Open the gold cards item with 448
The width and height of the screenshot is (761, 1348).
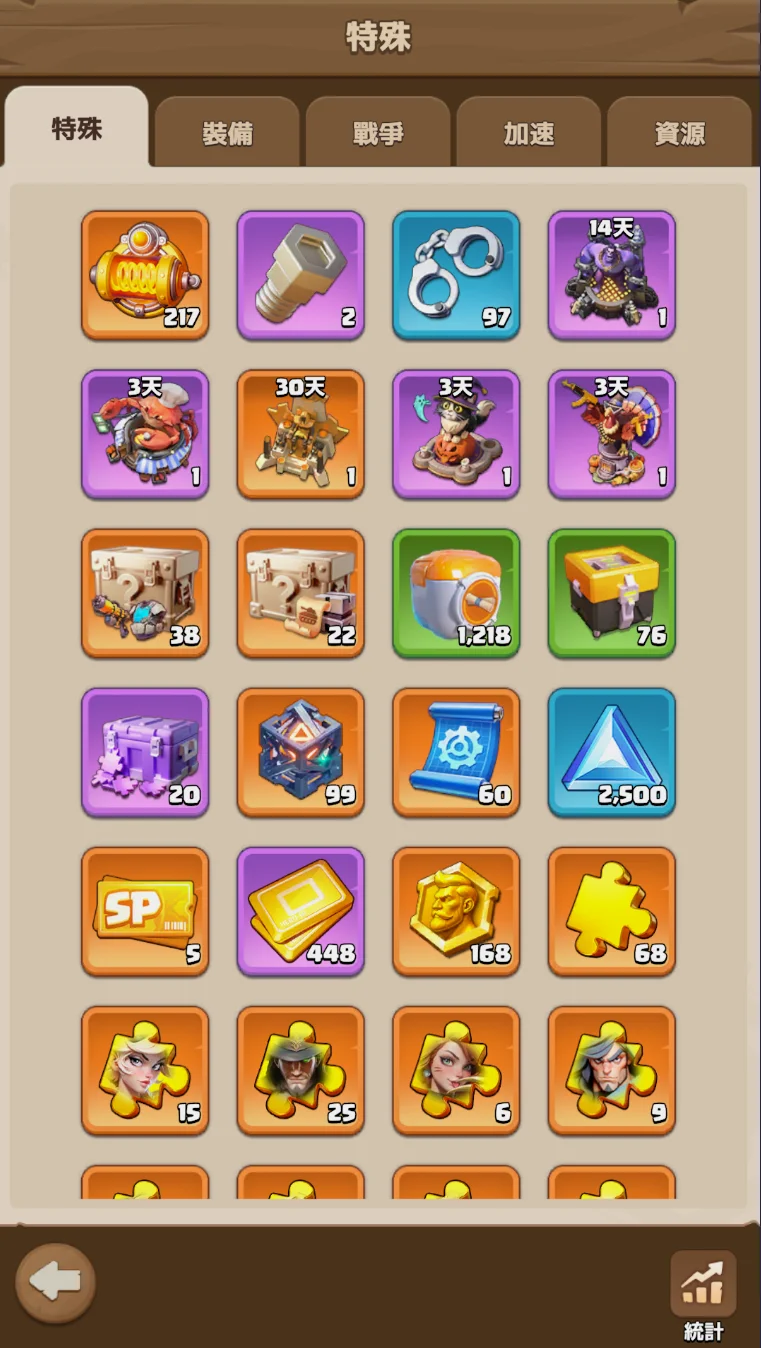click(x=300, y=911)
